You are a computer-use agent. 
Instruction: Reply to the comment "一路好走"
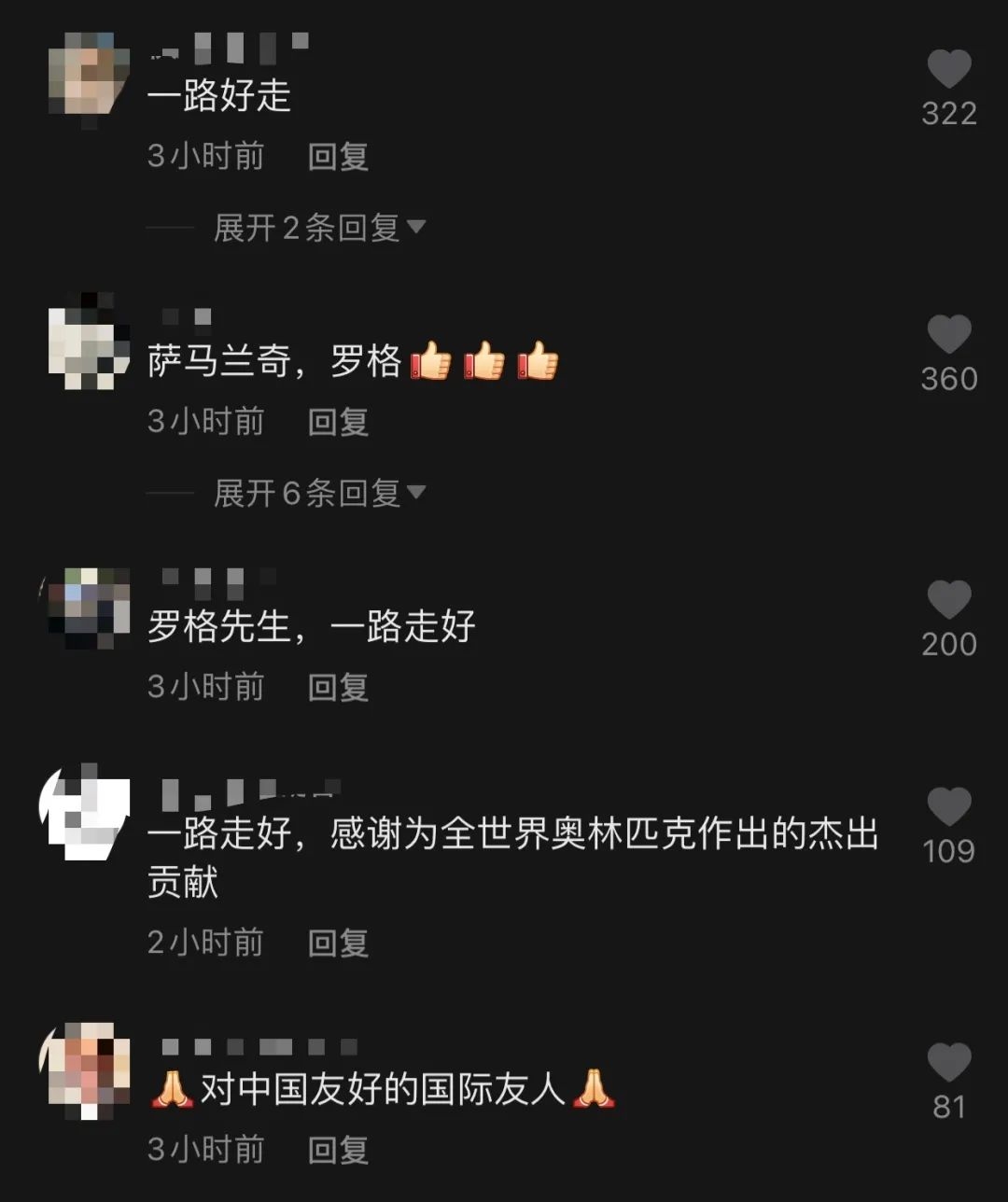pyautogui.click(x=338, y=156)
